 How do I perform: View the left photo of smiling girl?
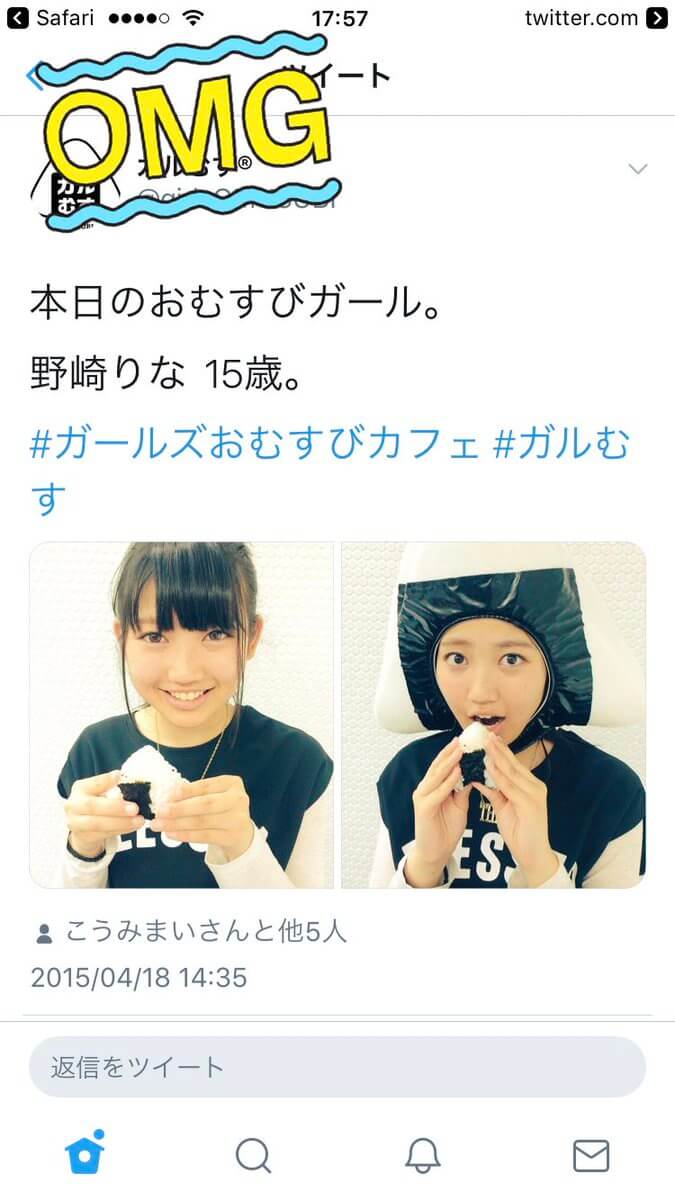click(181, 715)
